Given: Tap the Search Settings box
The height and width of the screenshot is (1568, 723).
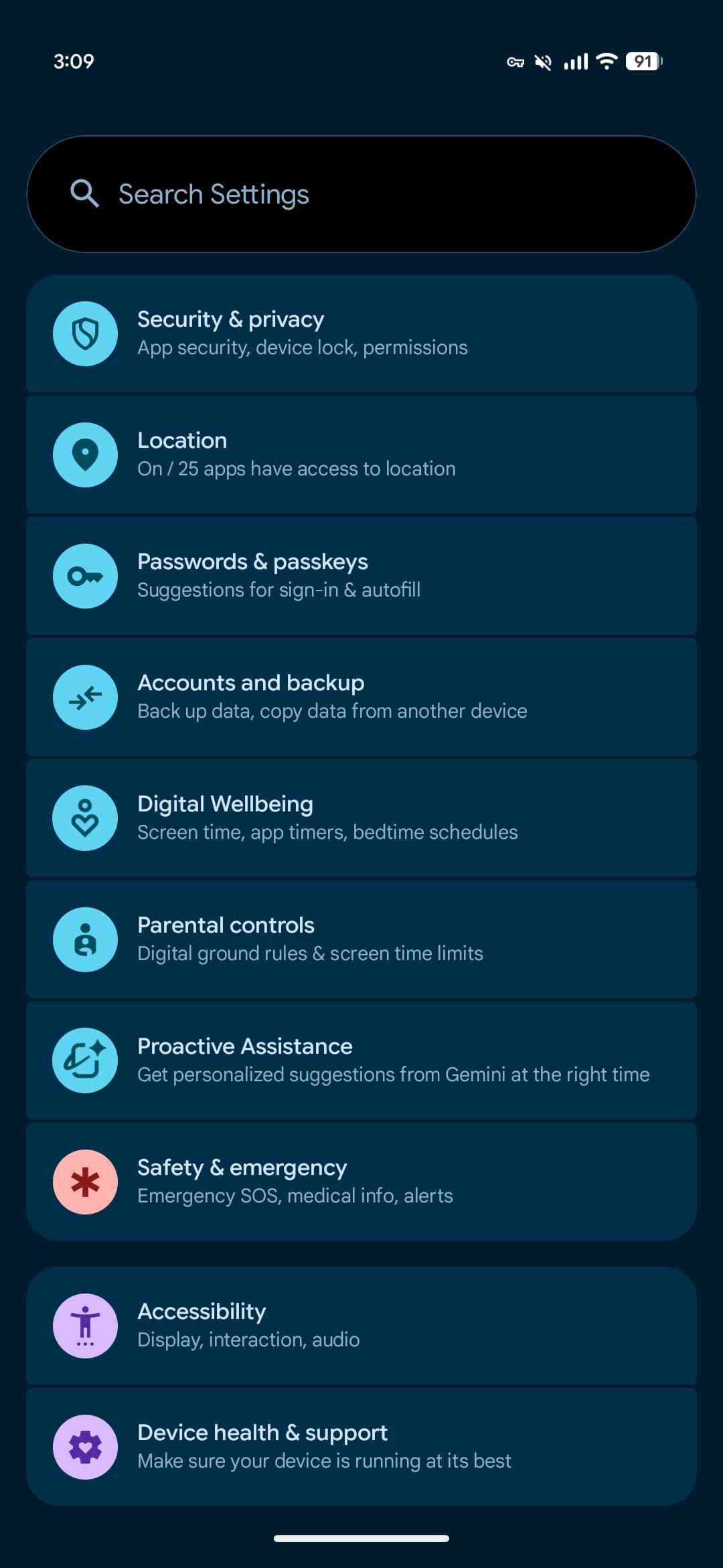Looking at the screenshot, I should click(361, 194).
